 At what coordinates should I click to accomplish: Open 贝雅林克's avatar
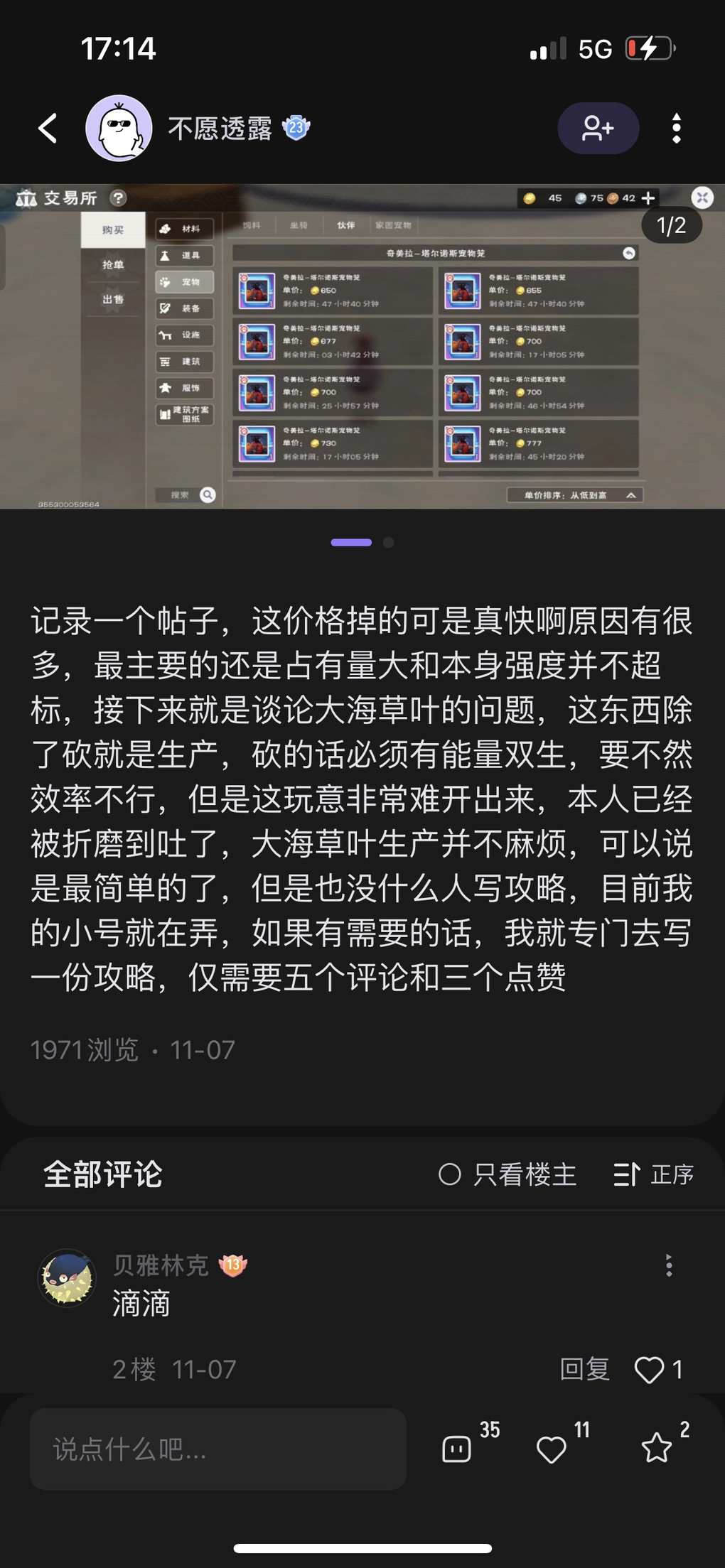pyautogui.click(x=67, y=1278)
